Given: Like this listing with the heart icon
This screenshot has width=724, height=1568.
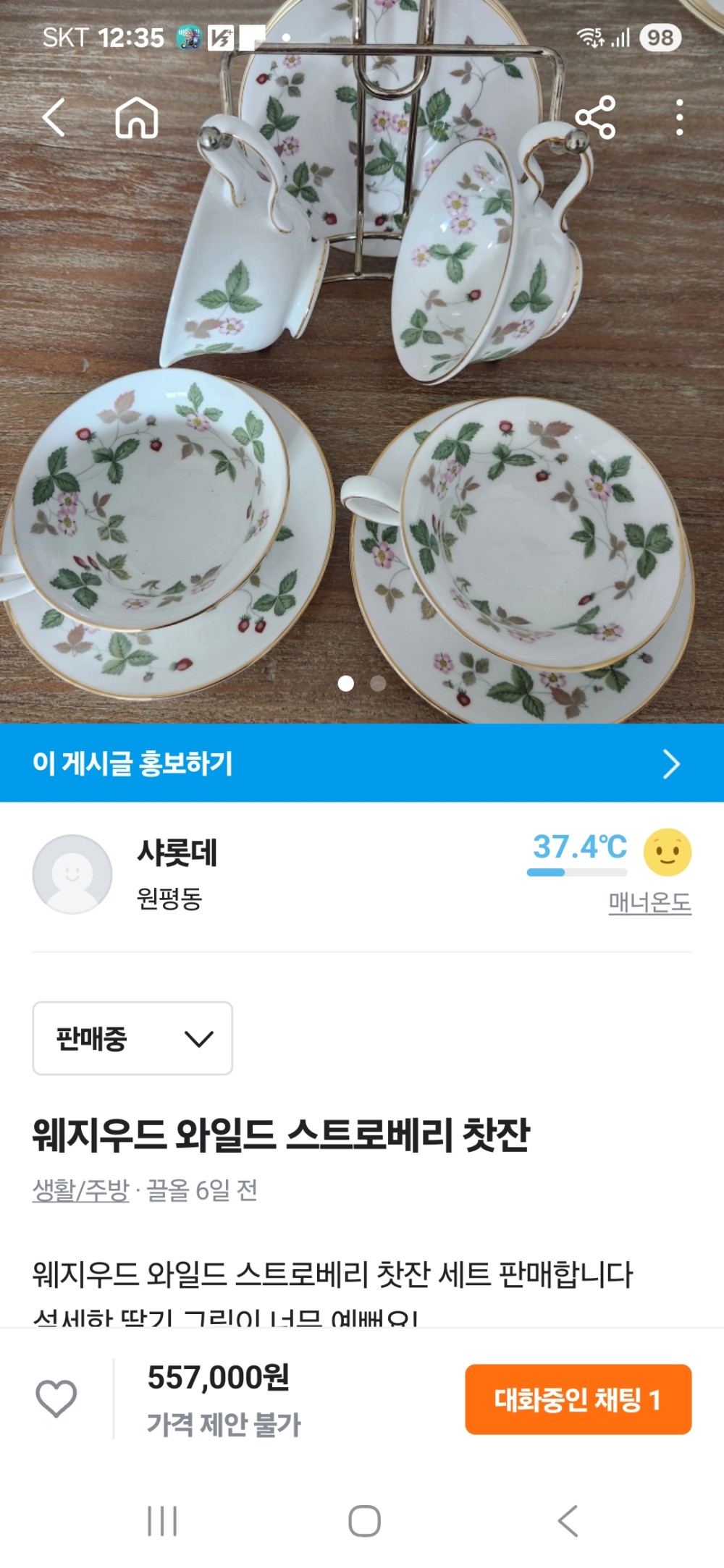Looking at the screenshot, I should pyautogui.click(x=56, y=1398).
